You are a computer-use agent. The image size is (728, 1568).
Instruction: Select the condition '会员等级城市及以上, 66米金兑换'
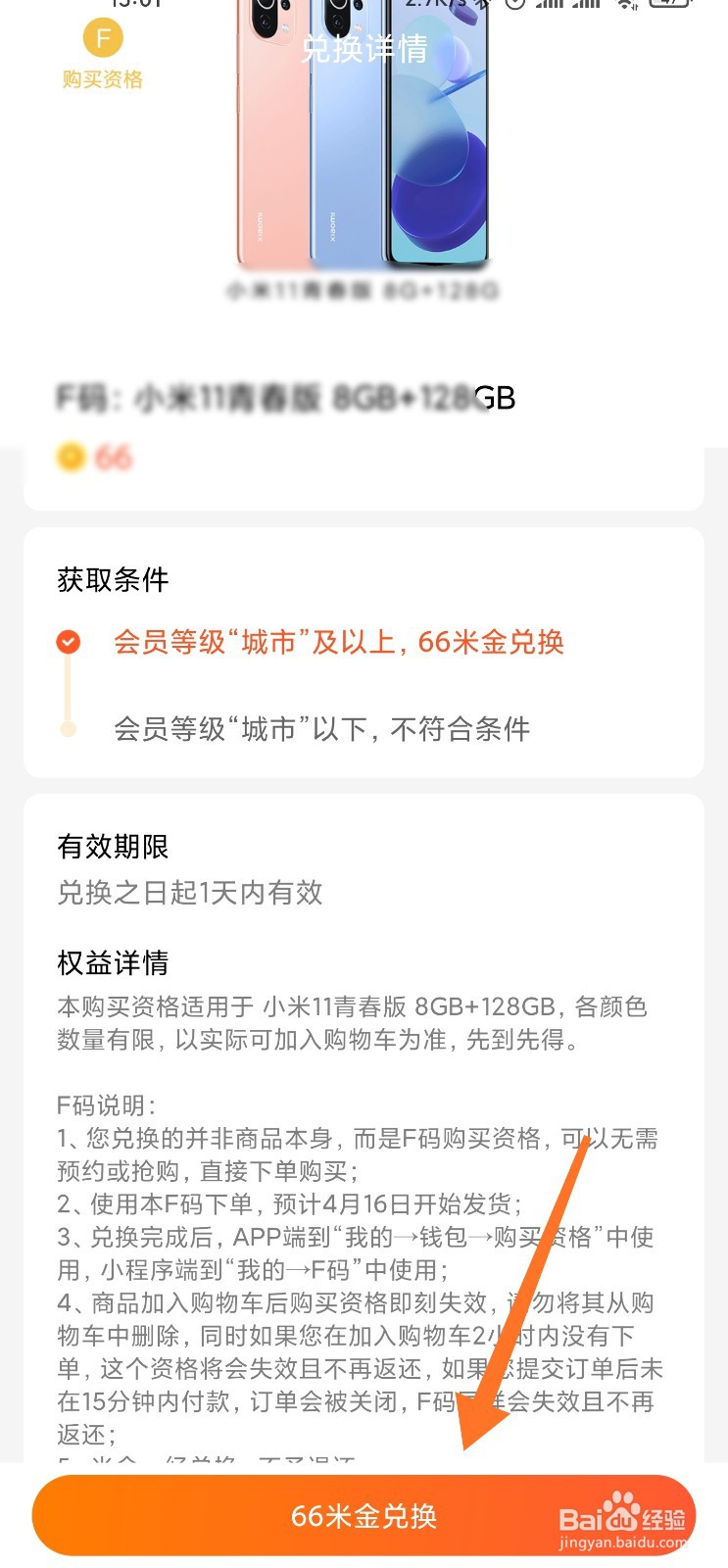[341, 642]
